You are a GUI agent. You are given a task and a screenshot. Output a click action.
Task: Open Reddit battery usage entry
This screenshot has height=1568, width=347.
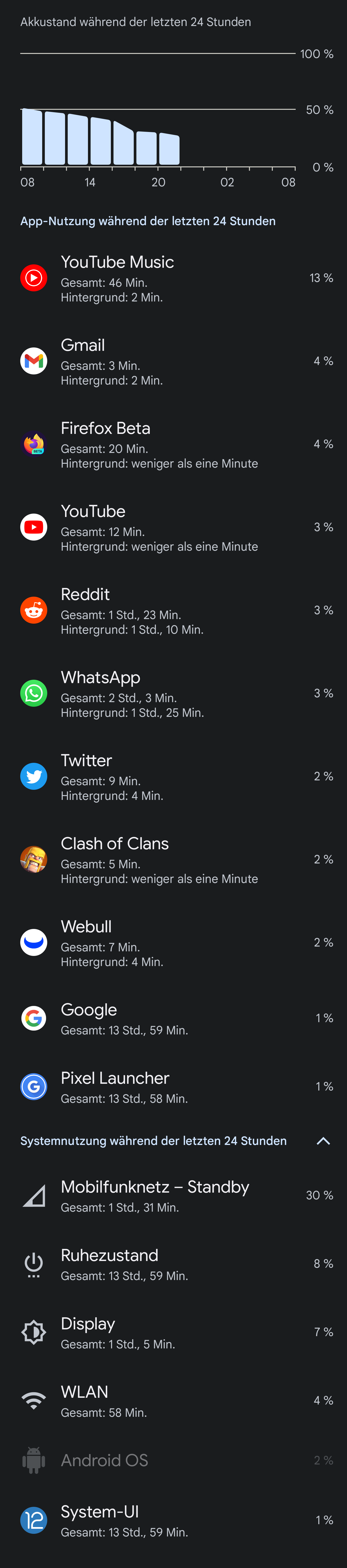click(173, 611)
